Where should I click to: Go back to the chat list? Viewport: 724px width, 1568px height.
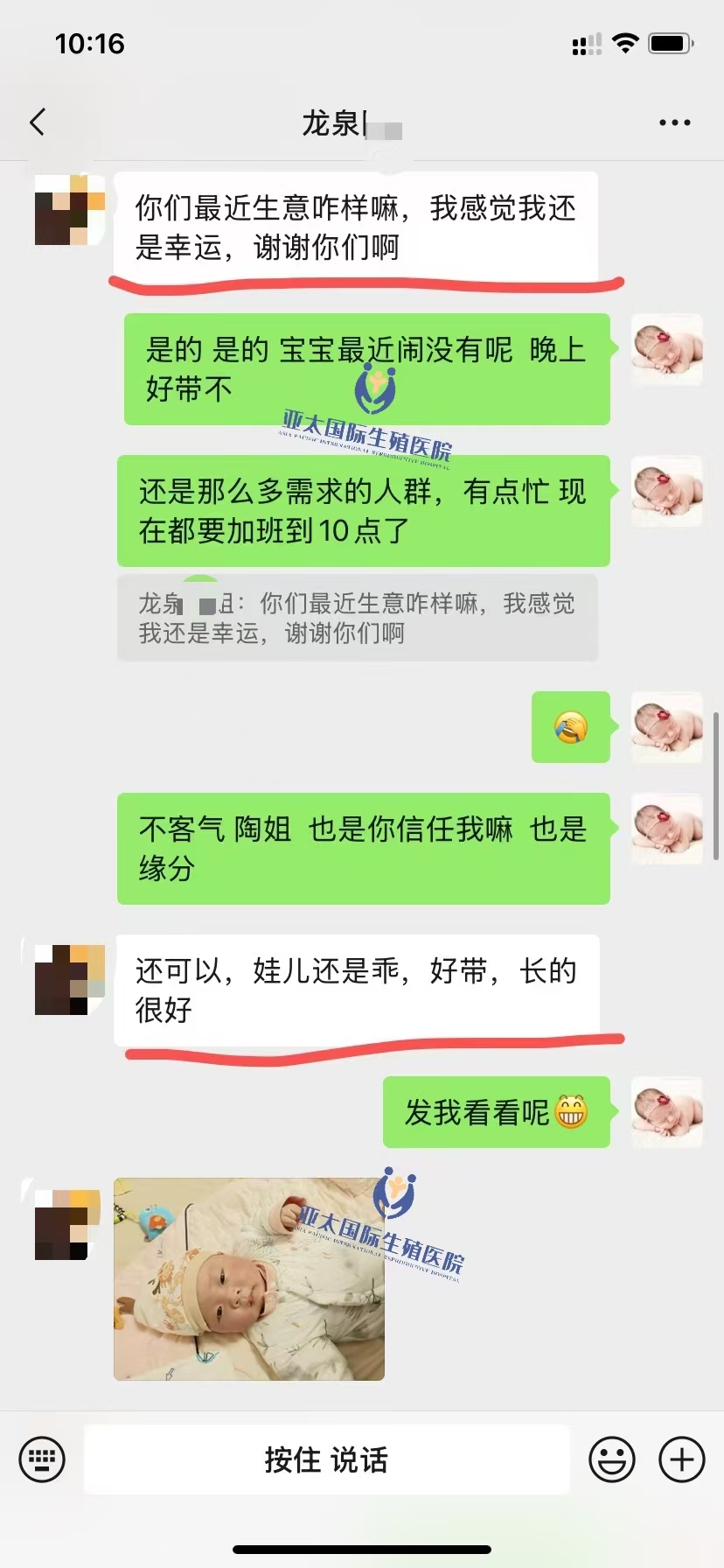pyautogui.click(x=38, y=122)
